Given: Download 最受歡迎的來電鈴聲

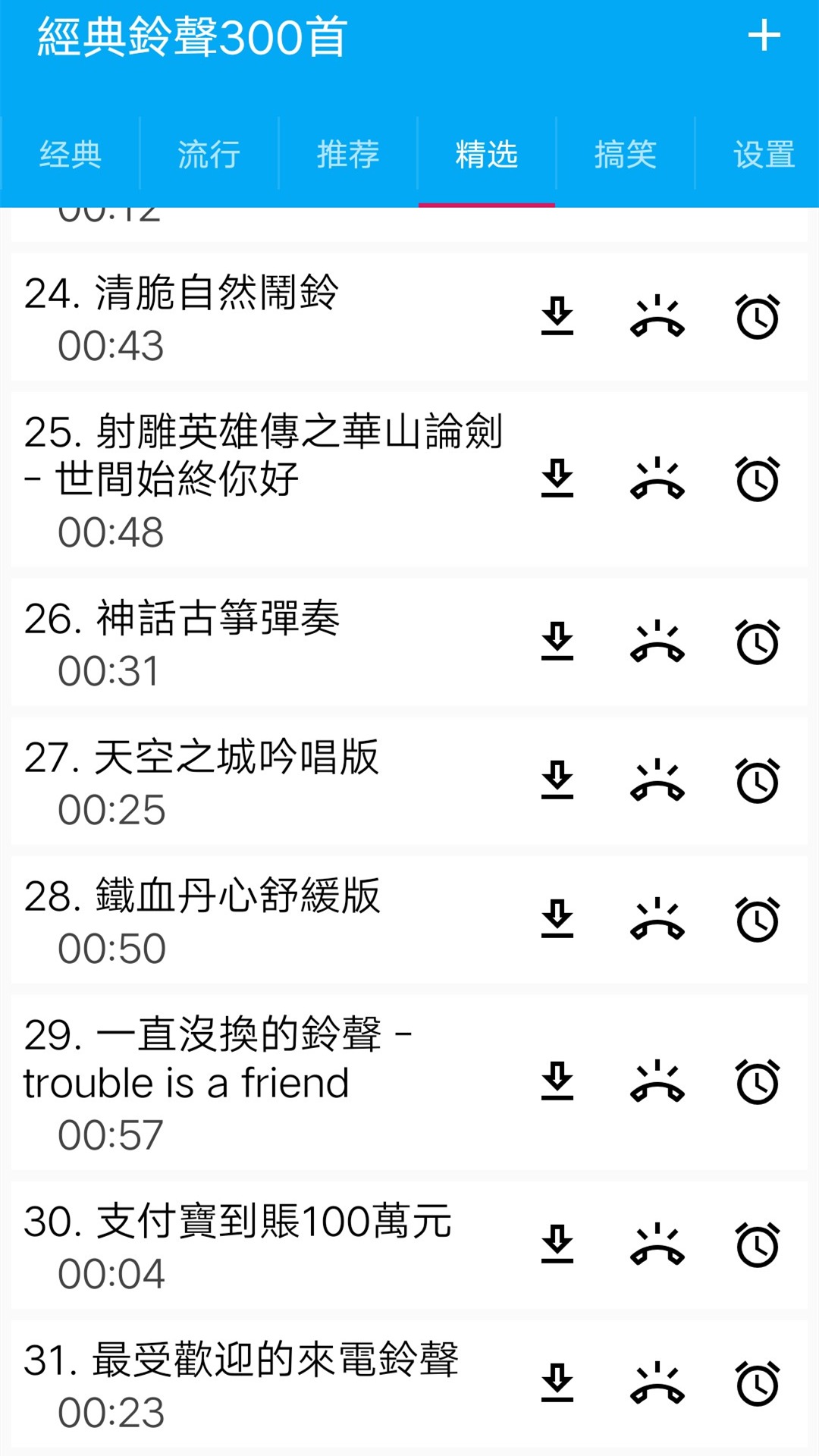Looking at the screenshot, I should tap(557, 1384).
